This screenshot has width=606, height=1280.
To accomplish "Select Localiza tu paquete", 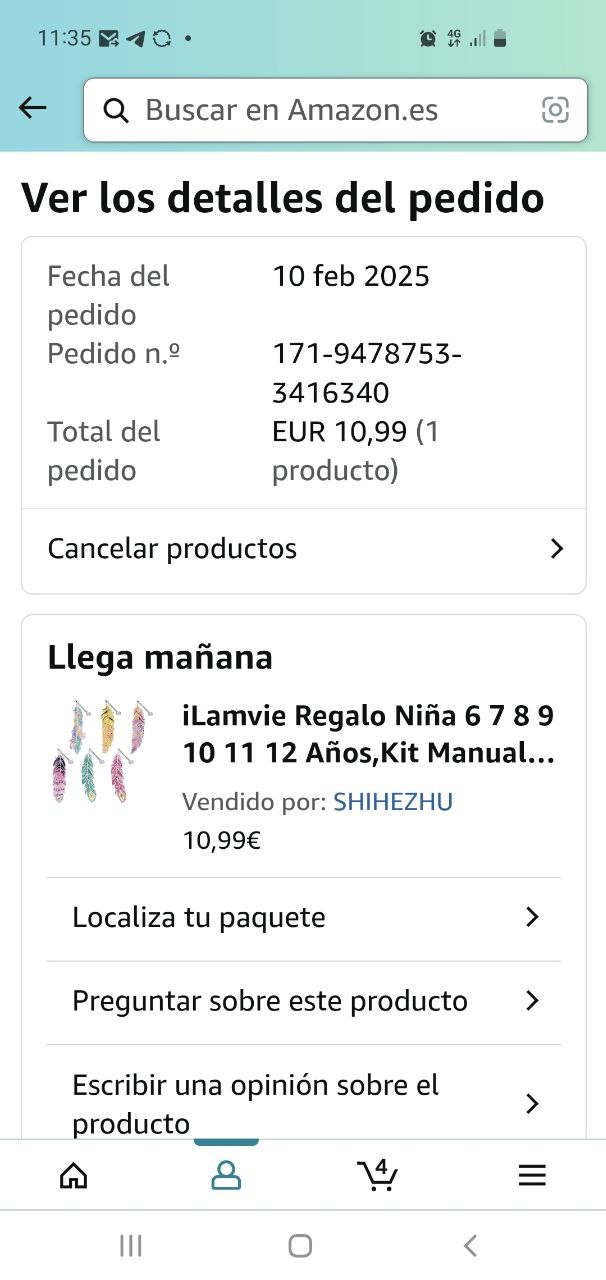I will (303, 918).
